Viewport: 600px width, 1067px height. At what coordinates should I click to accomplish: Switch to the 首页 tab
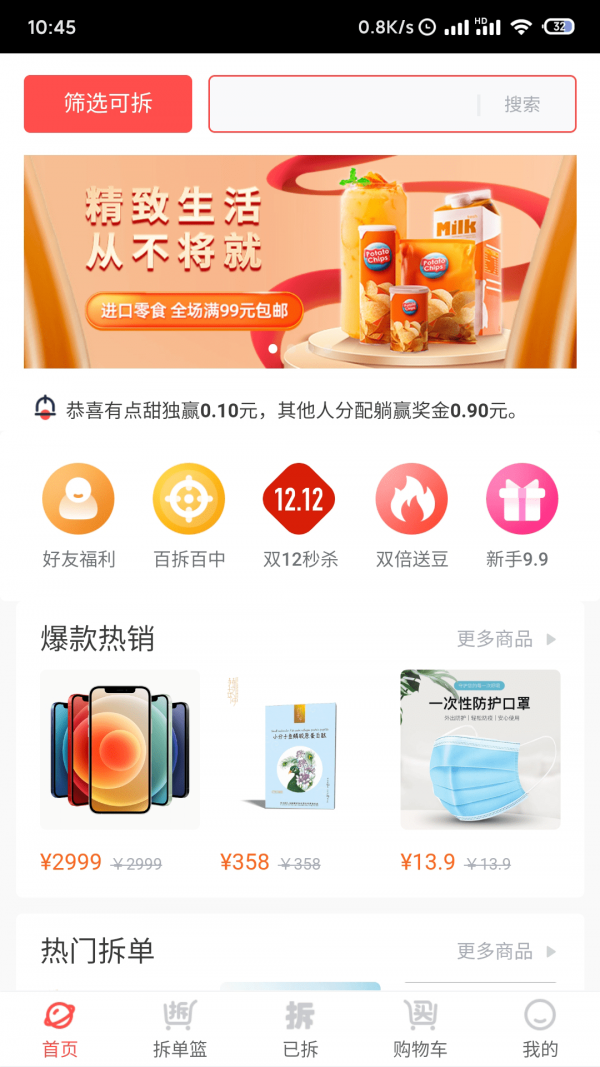(x=60, y=1029)
